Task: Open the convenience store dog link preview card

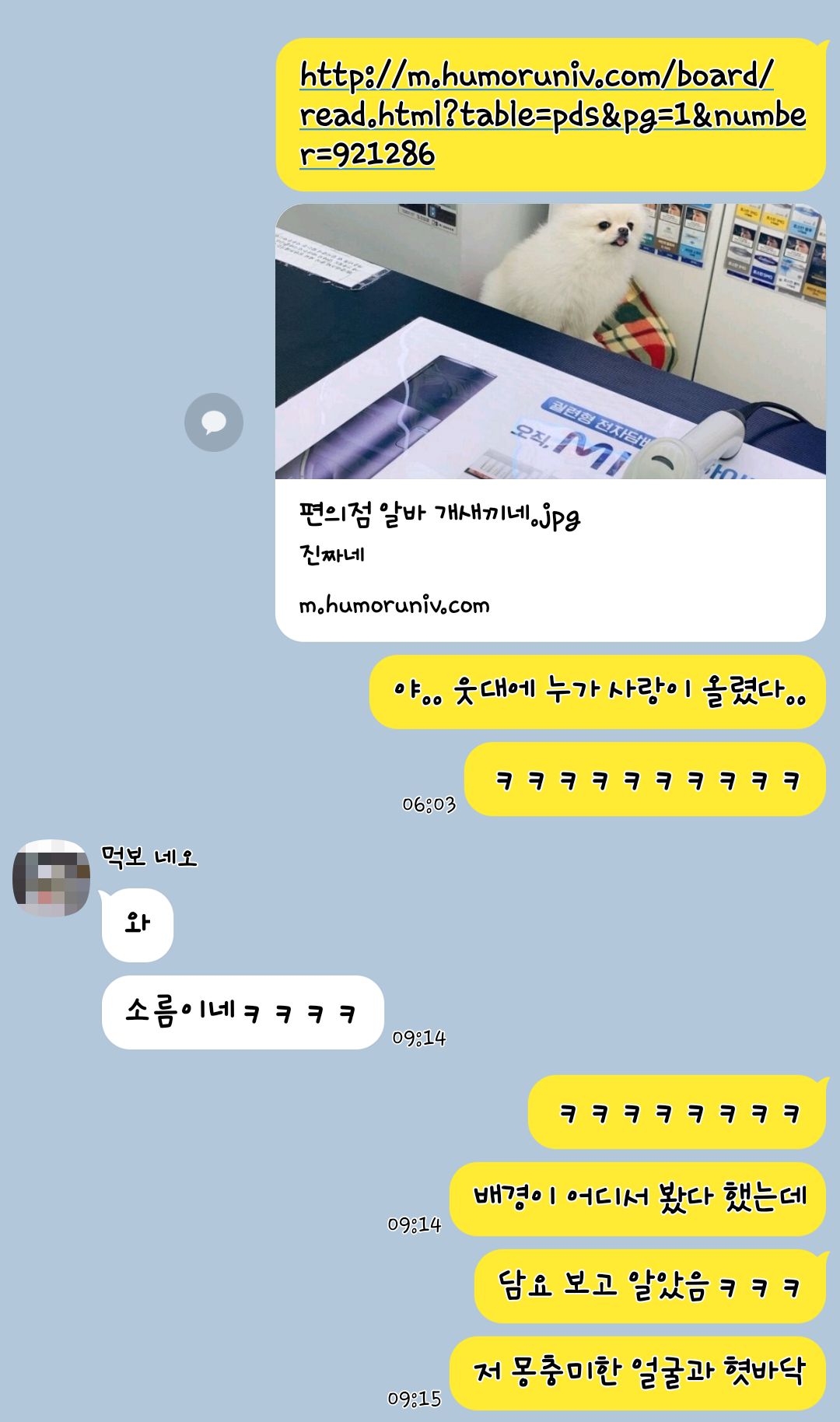Action: pyautogui.click(x=551, y=422)
